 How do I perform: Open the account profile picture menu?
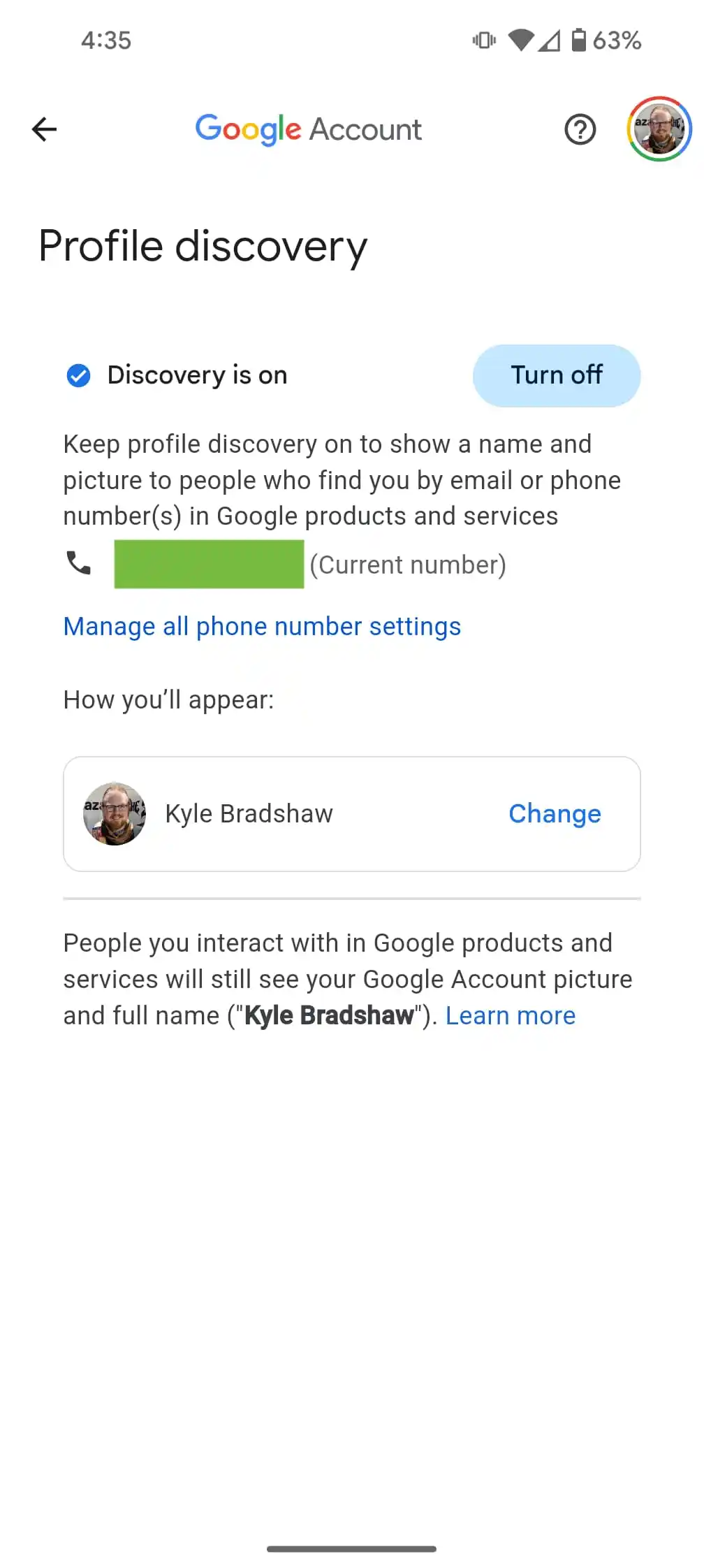(659, 129)
